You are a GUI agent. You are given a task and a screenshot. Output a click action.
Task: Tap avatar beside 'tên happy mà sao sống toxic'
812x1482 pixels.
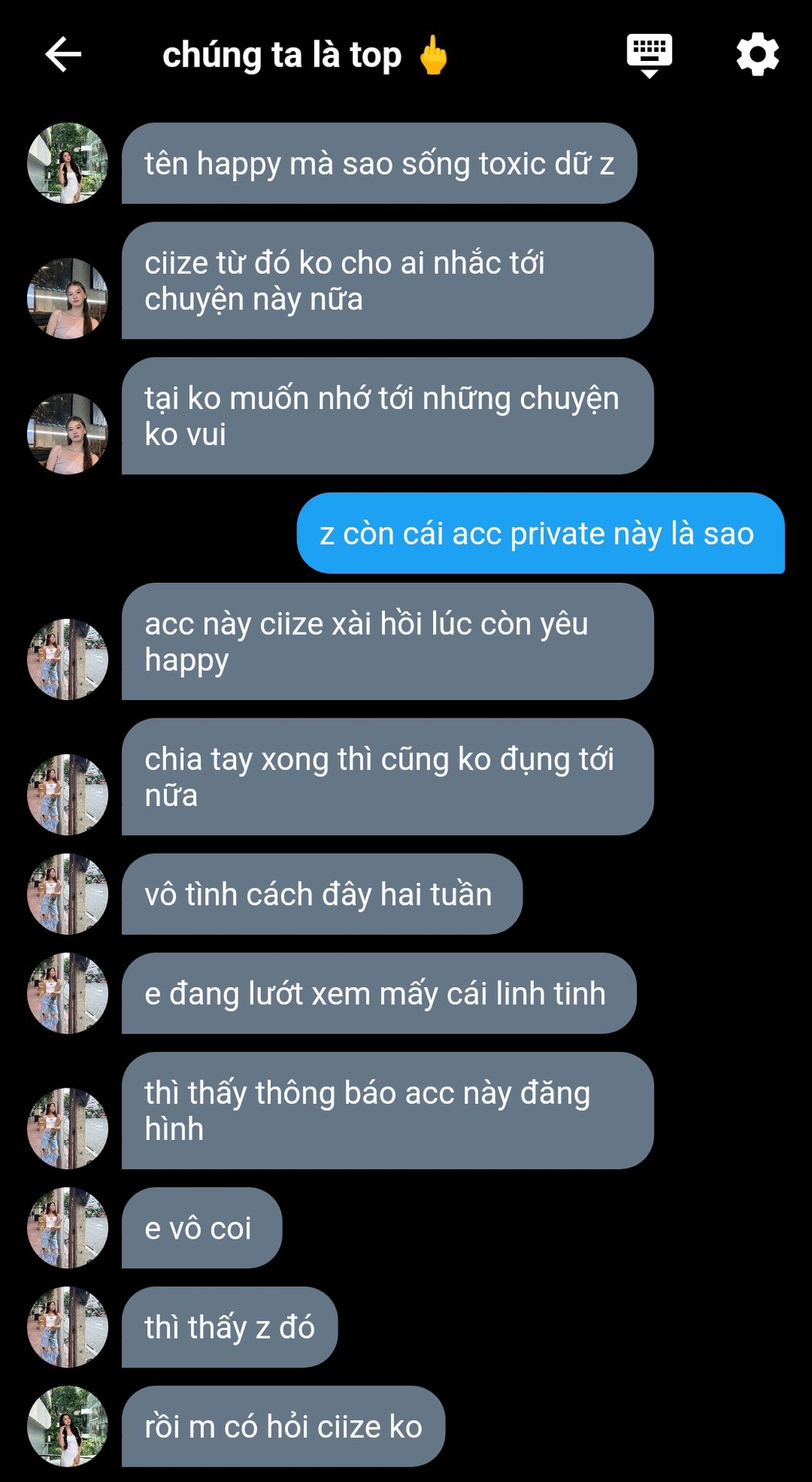[68, 163]
